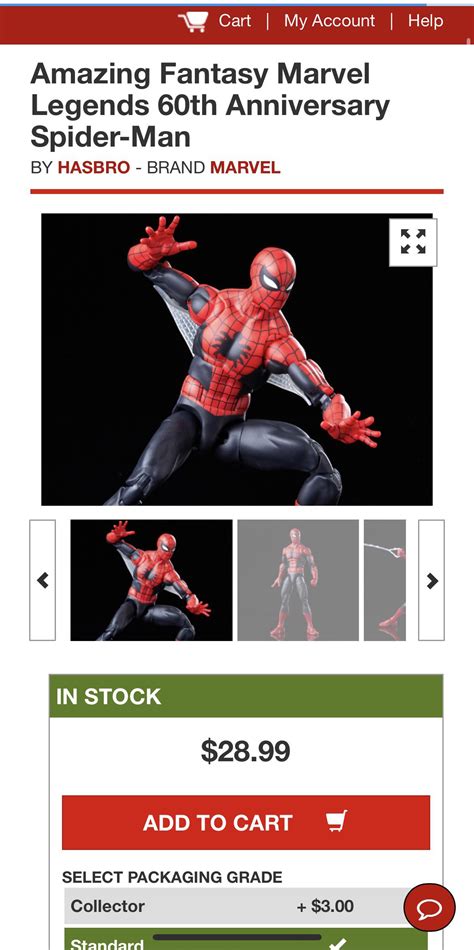474x950 pixels.
Task: Open the HASBRO manufacturer link
Action: pyautogui.click(x=94, y=168)
